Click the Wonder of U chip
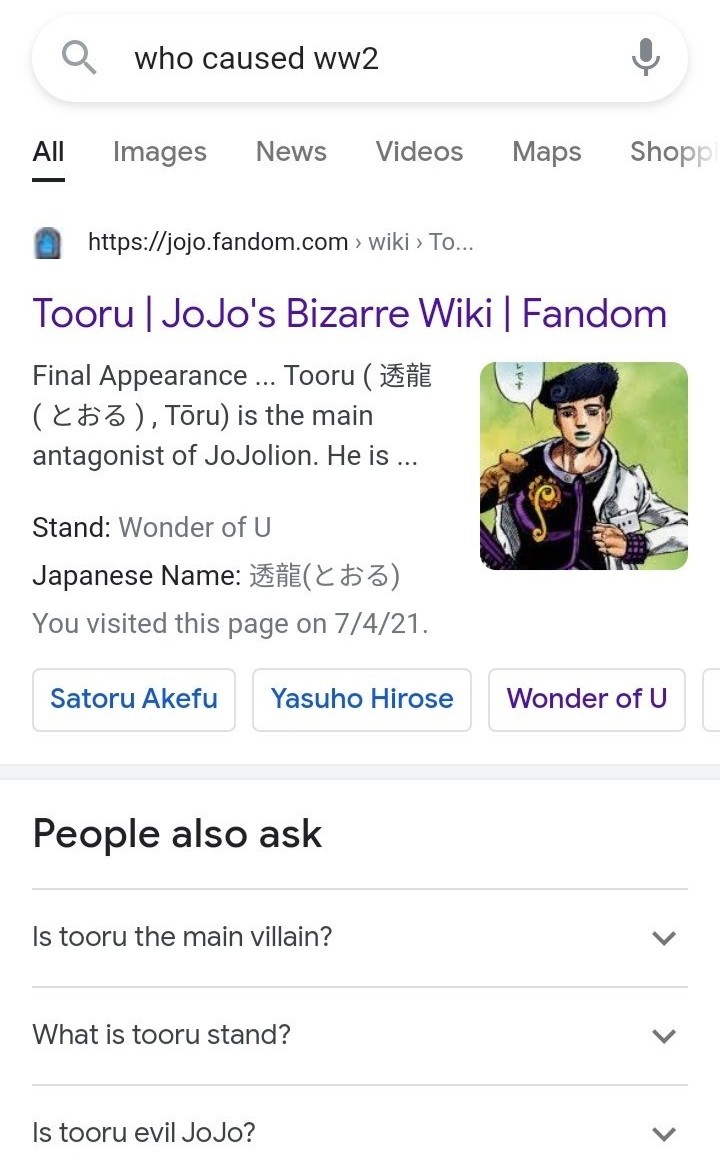The image size is (720, 1162). point(586,699)
